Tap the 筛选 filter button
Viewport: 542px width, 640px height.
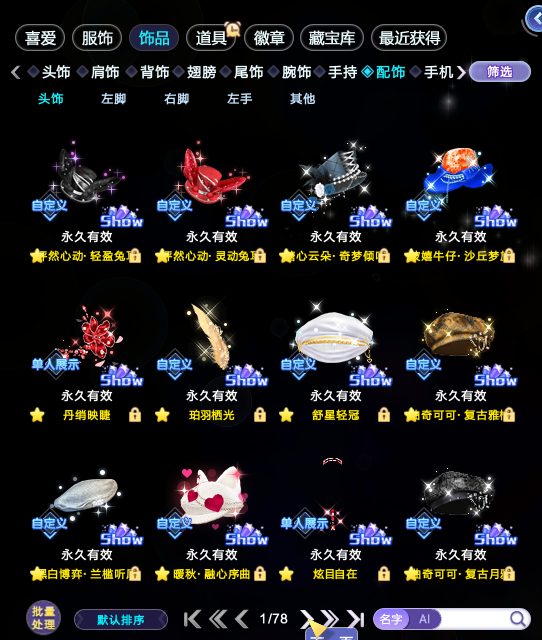500,72
